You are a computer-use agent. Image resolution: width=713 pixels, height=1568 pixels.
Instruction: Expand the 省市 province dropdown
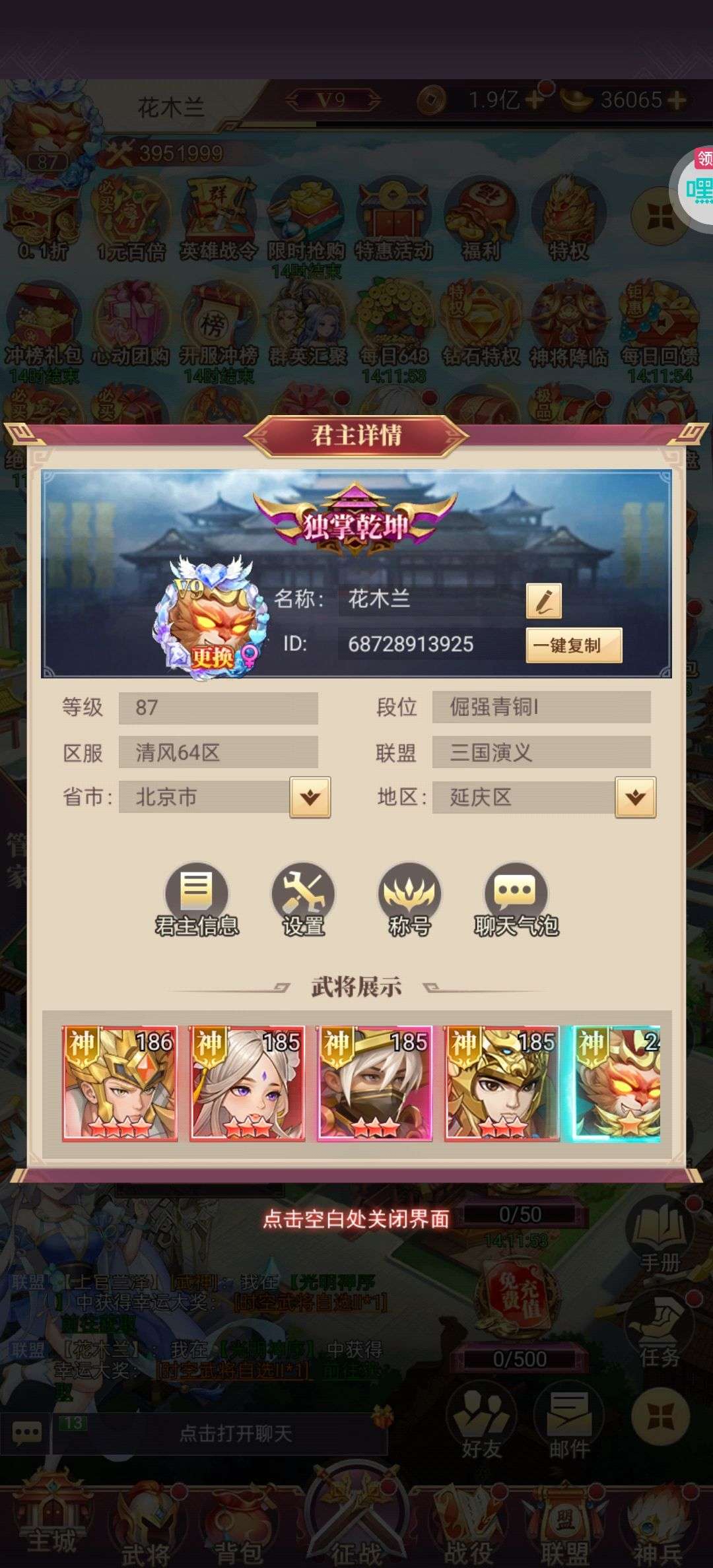click(310, 797)
